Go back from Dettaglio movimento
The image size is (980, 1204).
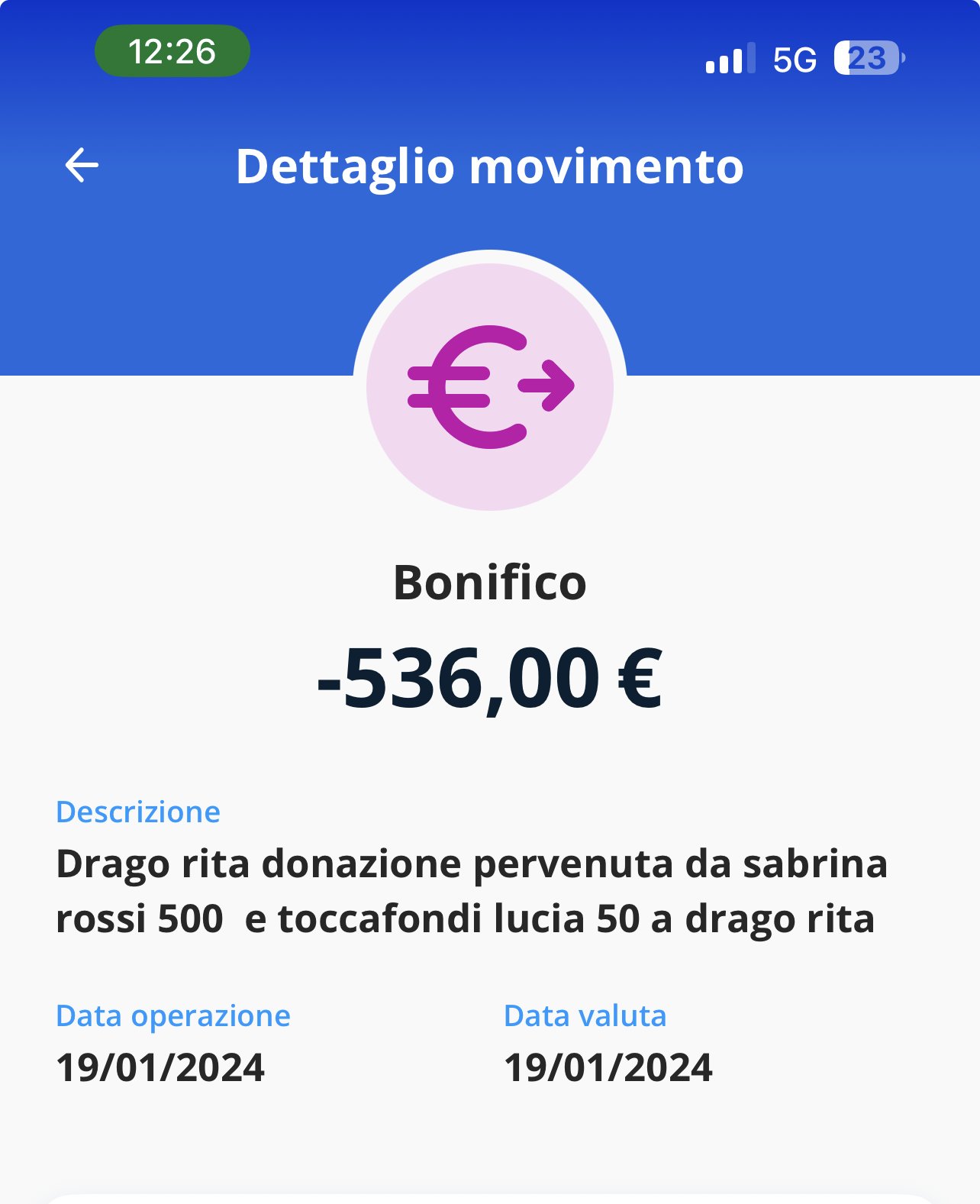point(82,165)
